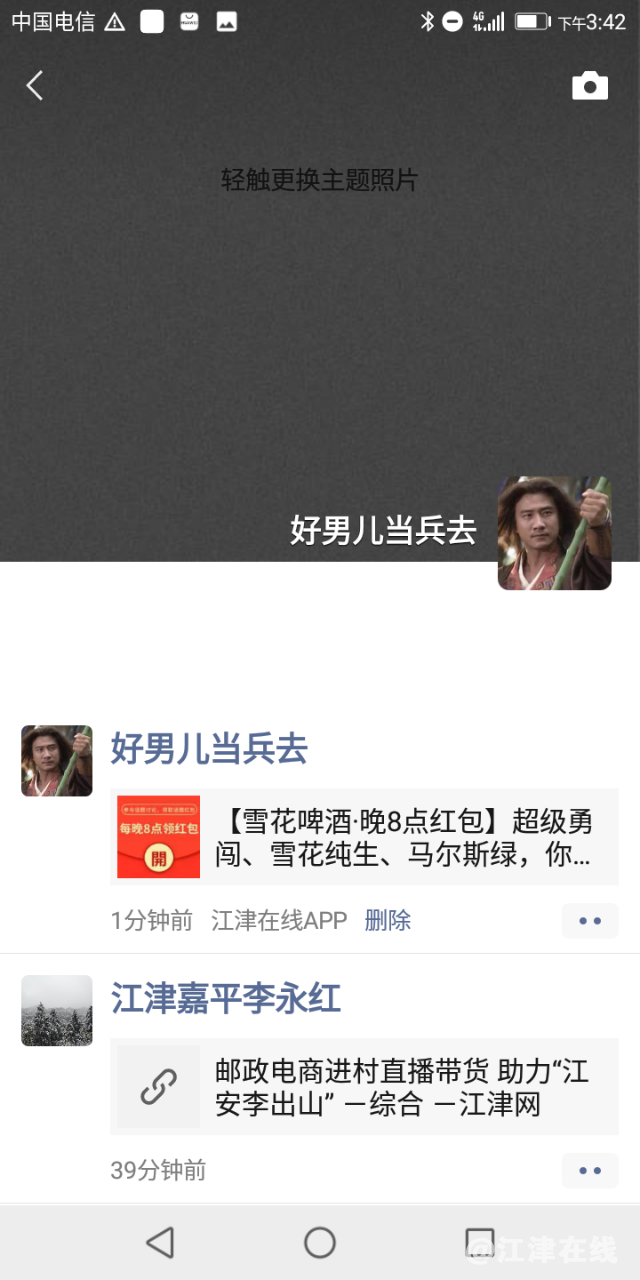Open the 邮政电商进村直播带货 article link
The height and width of the screenshot is (1280, 640).
[364, 1087]
